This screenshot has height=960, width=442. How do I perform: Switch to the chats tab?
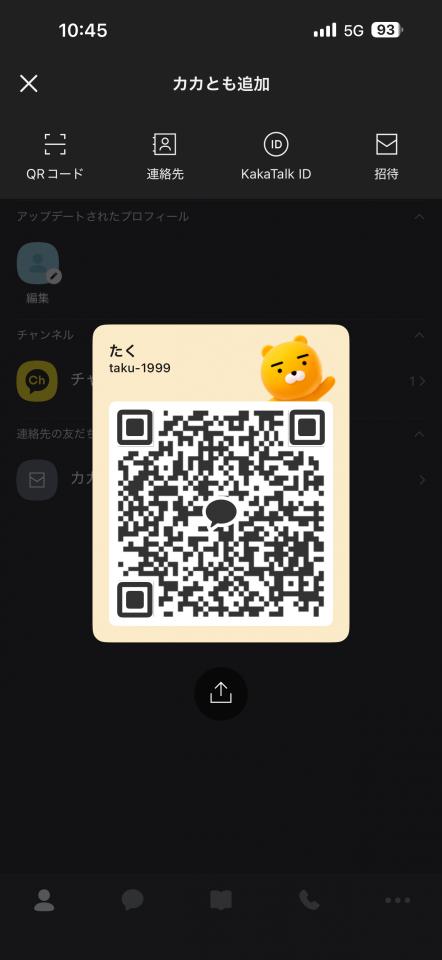pyautogui.click(x=132, y=900)
